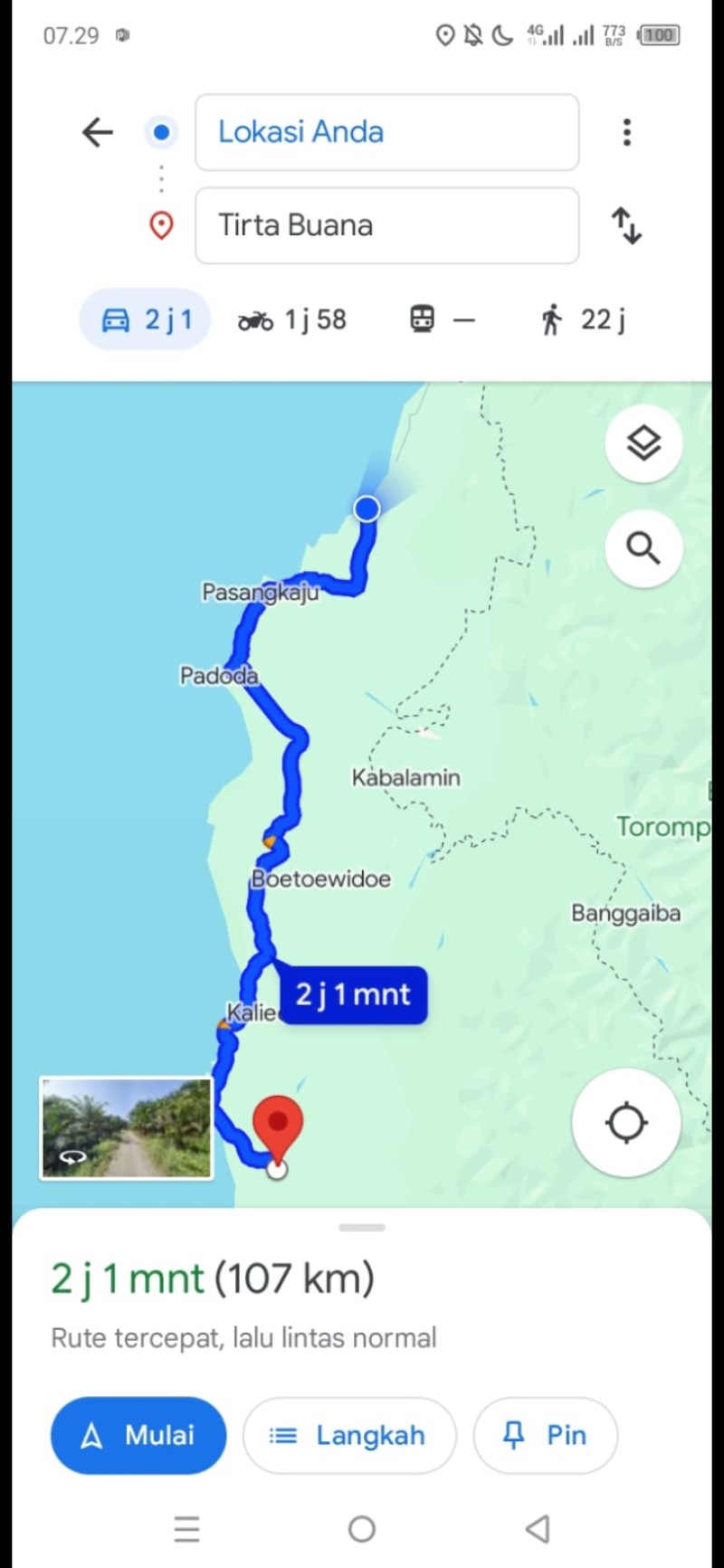Pin this route with the Pin button
This screenshot has height=1568, width=724.
coord(546,1435)
